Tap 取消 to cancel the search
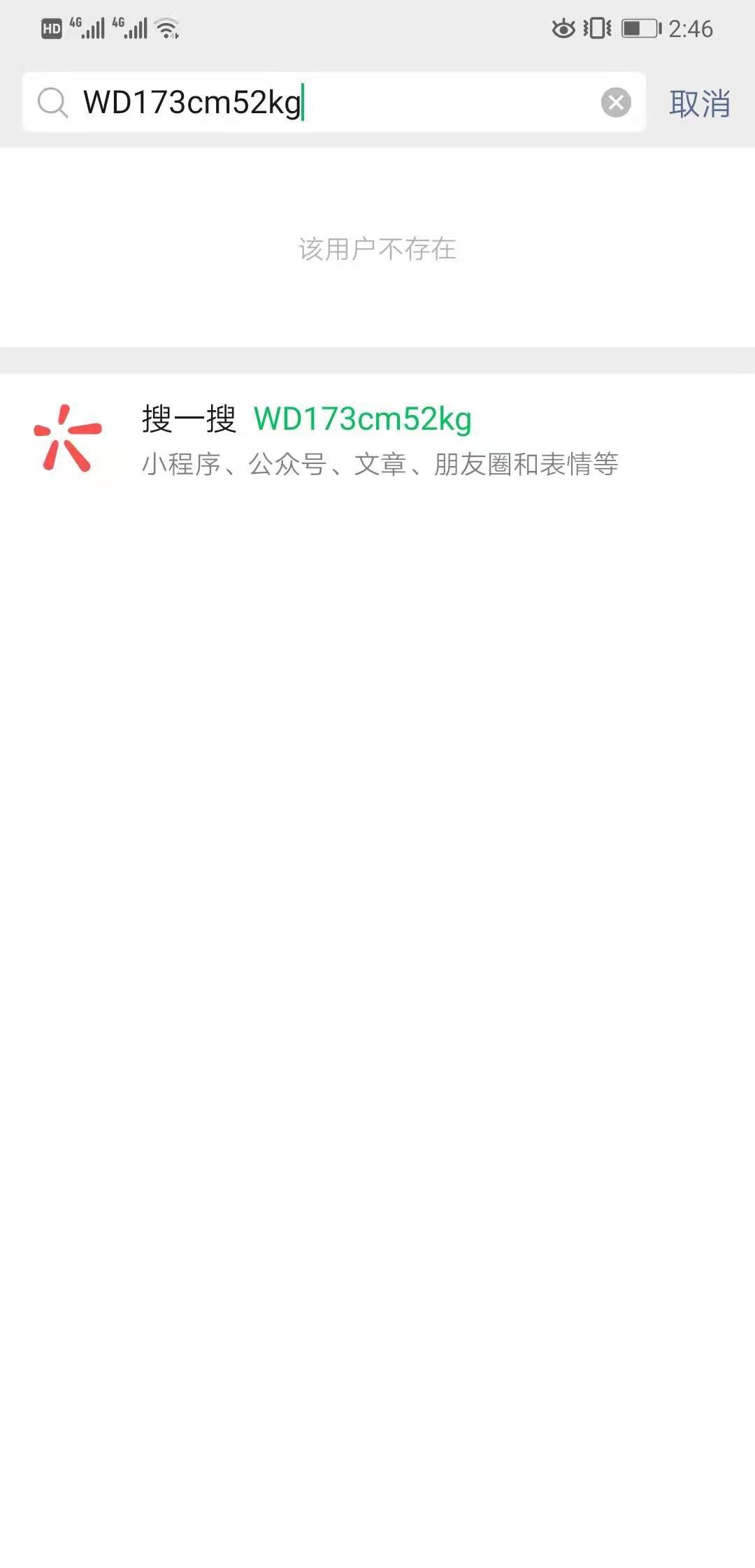Viewport: 755px width, 1568px height. (699, 103)
